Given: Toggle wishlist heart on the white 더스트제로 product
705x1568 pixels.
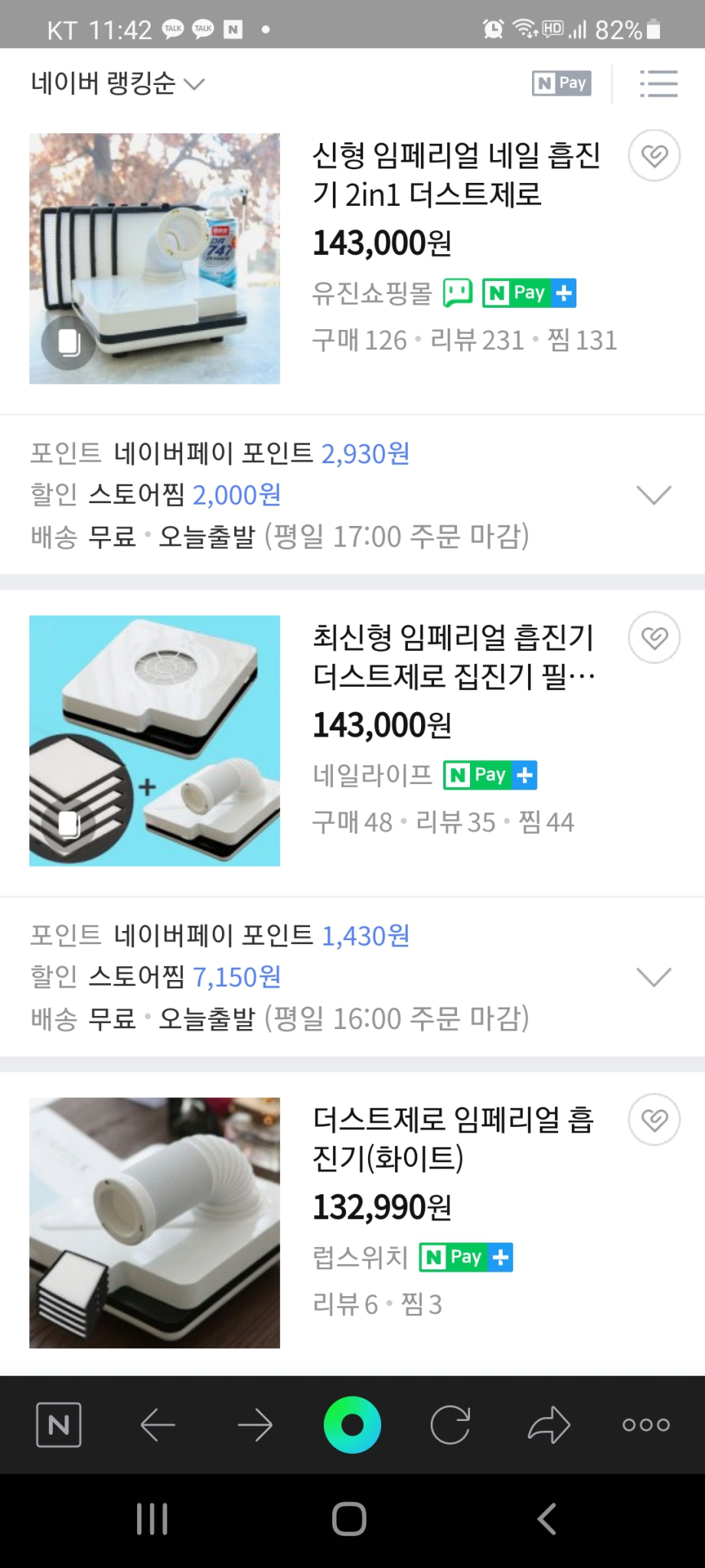Looking at the screenshot, I should point(654,1119).
